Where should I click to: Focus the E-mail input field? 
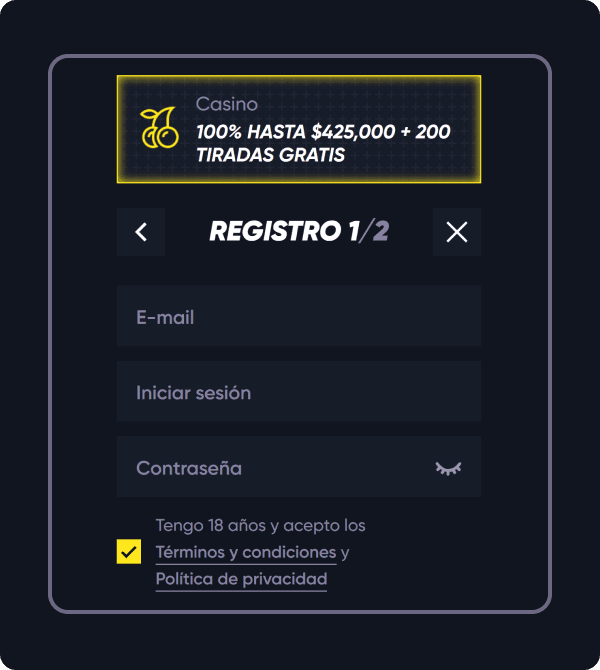[x=298, y=317]
